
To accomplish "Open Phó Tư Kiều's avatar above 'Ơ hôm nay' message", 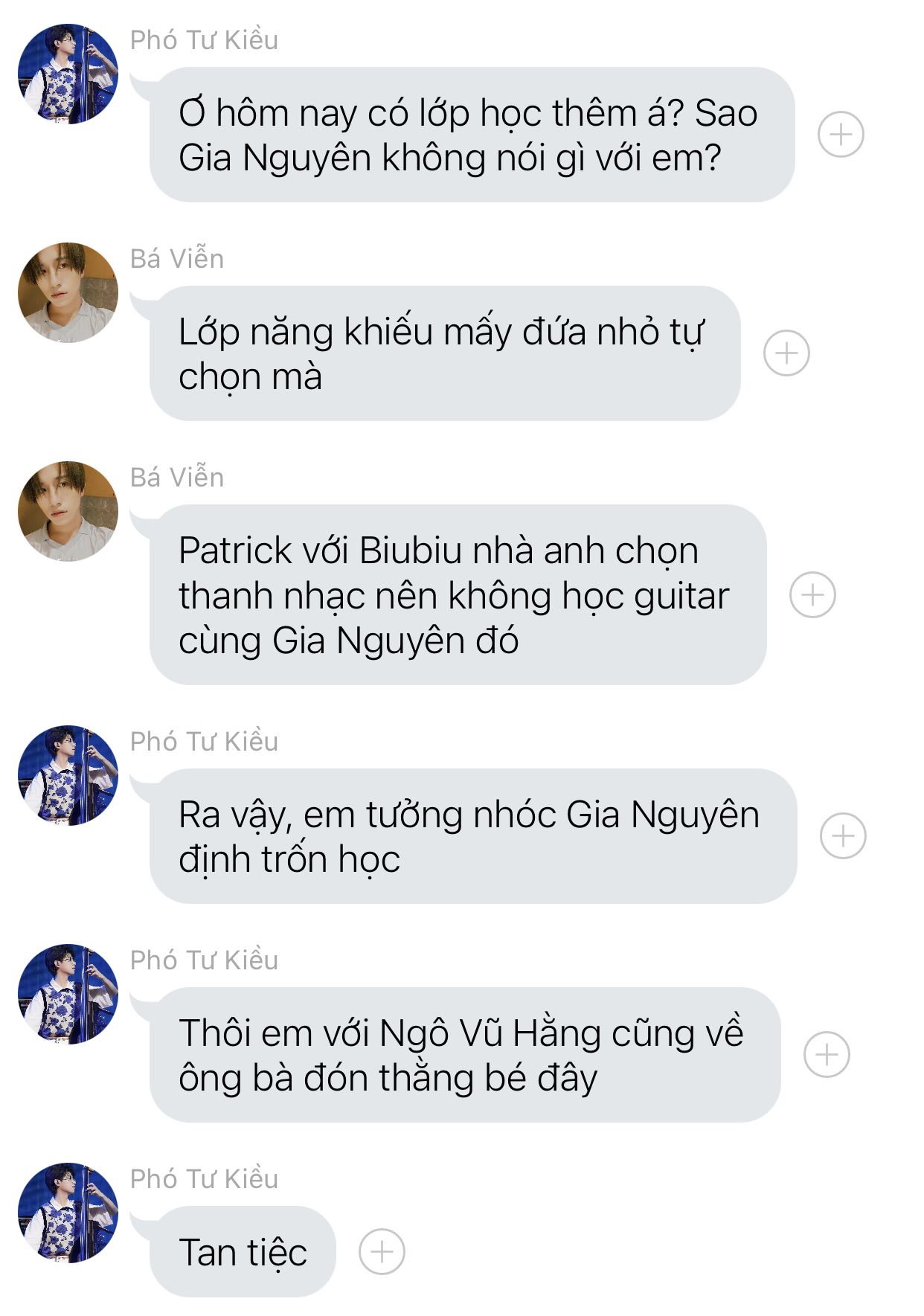I will click(x=68, y=74).
